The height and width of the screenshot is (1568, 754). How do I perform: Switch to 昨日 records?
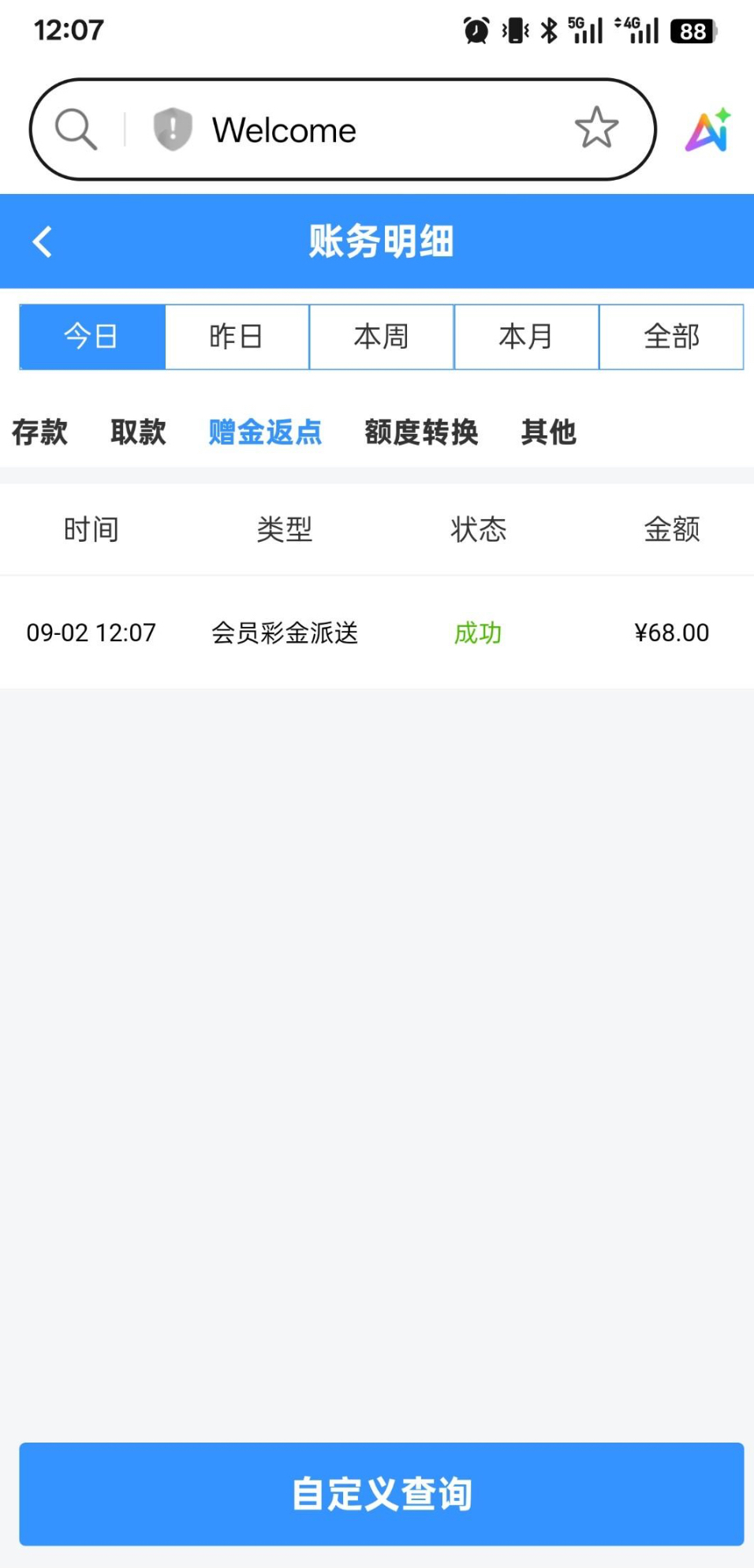point(237,337)
